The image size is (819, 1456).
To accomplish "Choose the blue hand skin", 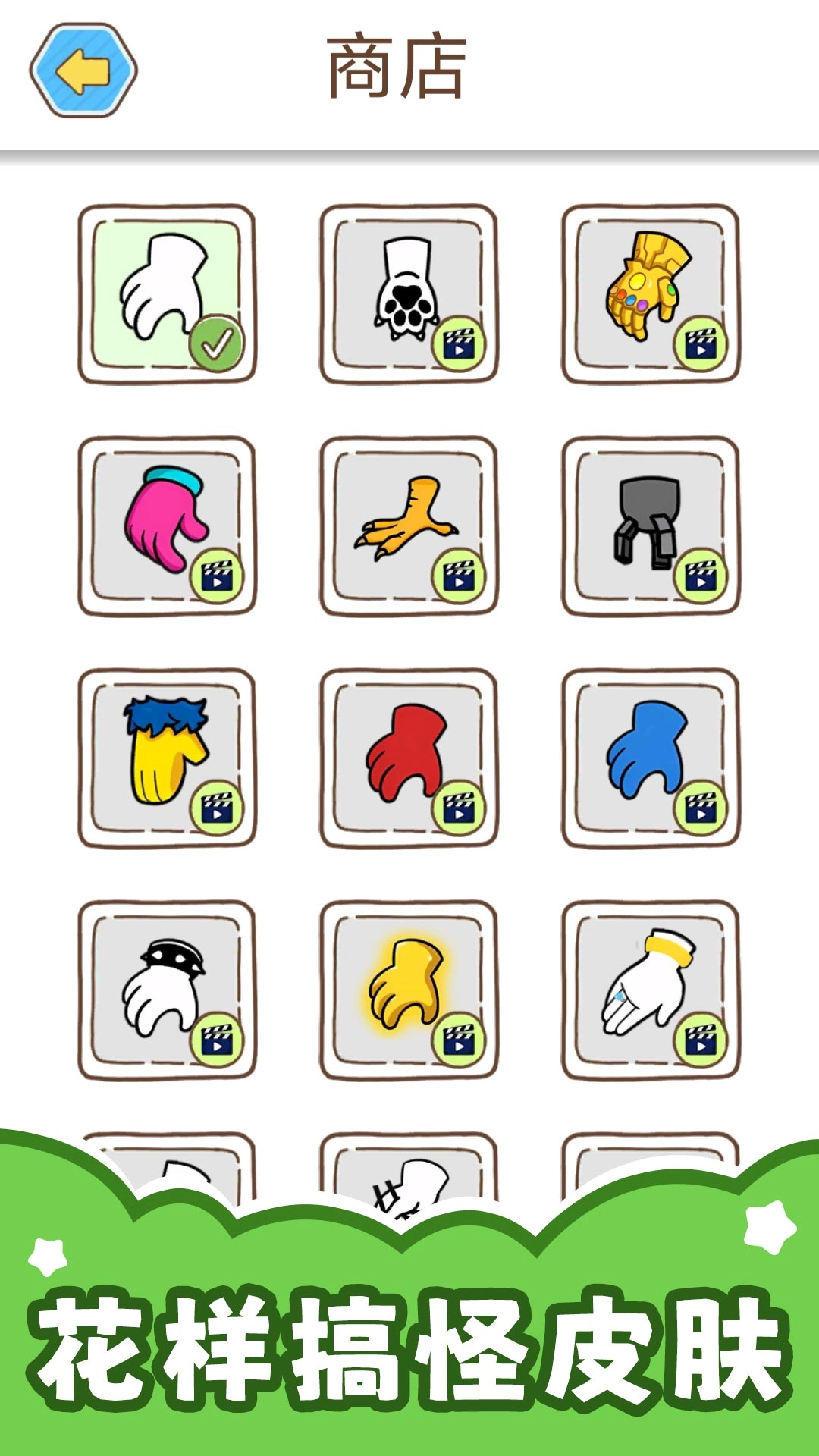I will (x=651, y=758).
